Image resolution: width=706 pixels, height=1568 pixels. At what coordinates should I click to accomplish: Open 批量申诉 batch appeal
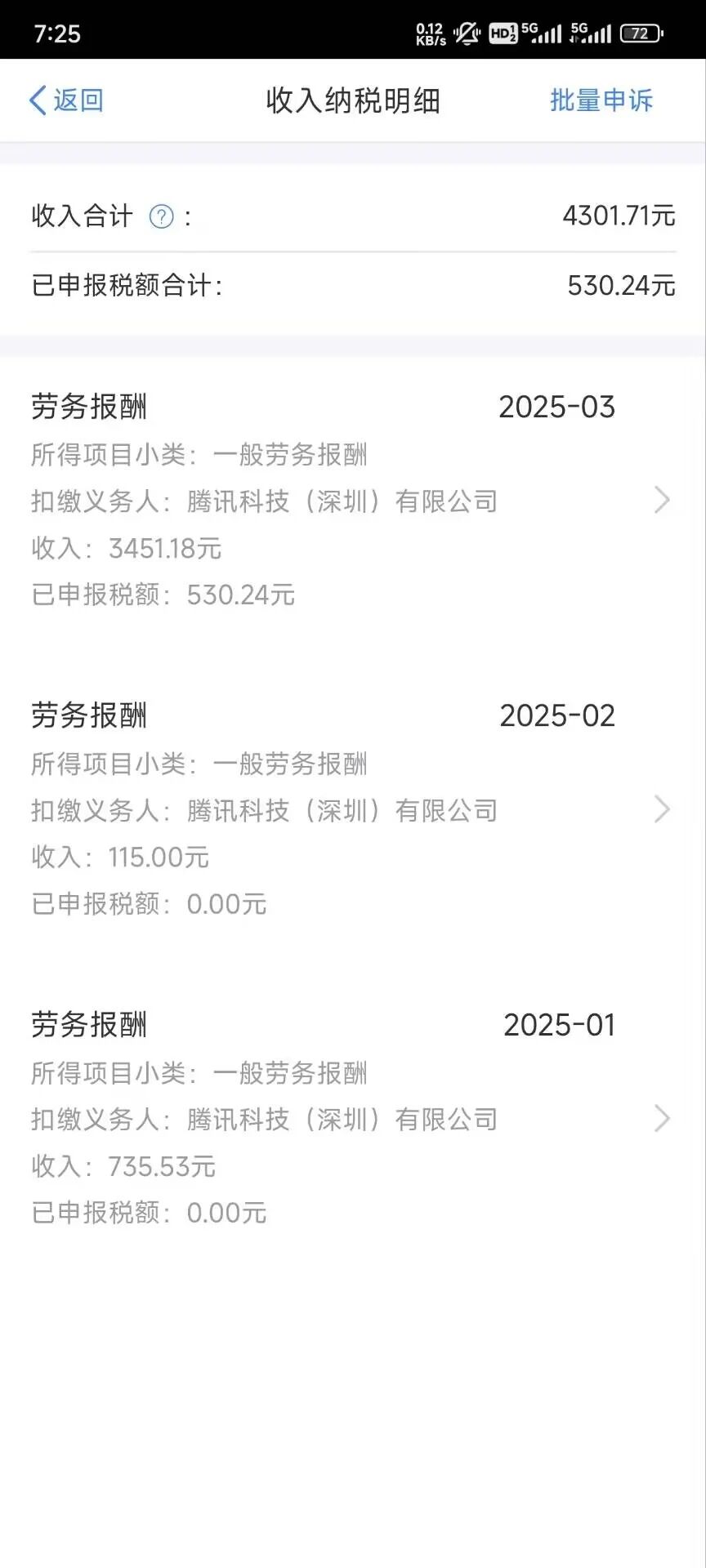[x=601, y=100]
